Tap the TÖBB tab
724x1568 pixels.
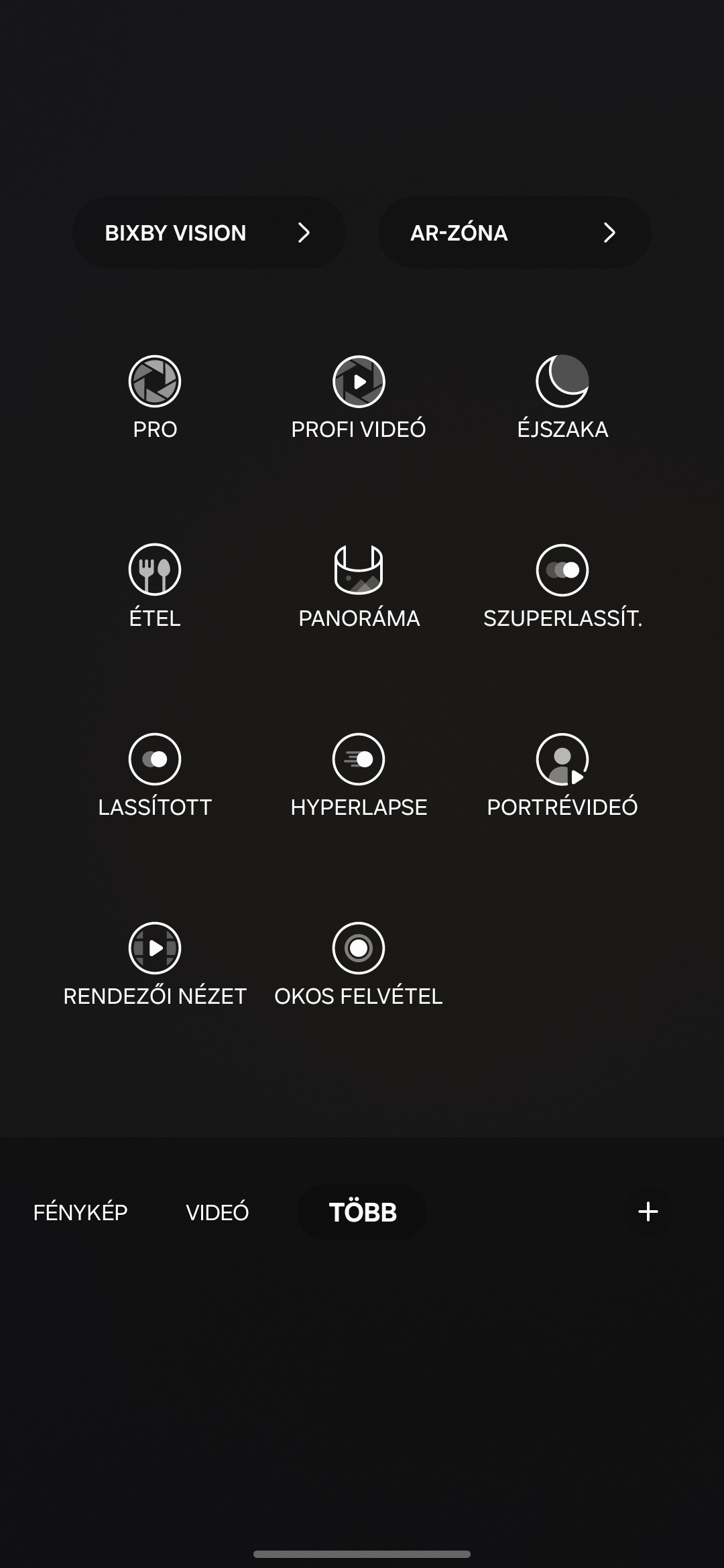click(363, 1212)
